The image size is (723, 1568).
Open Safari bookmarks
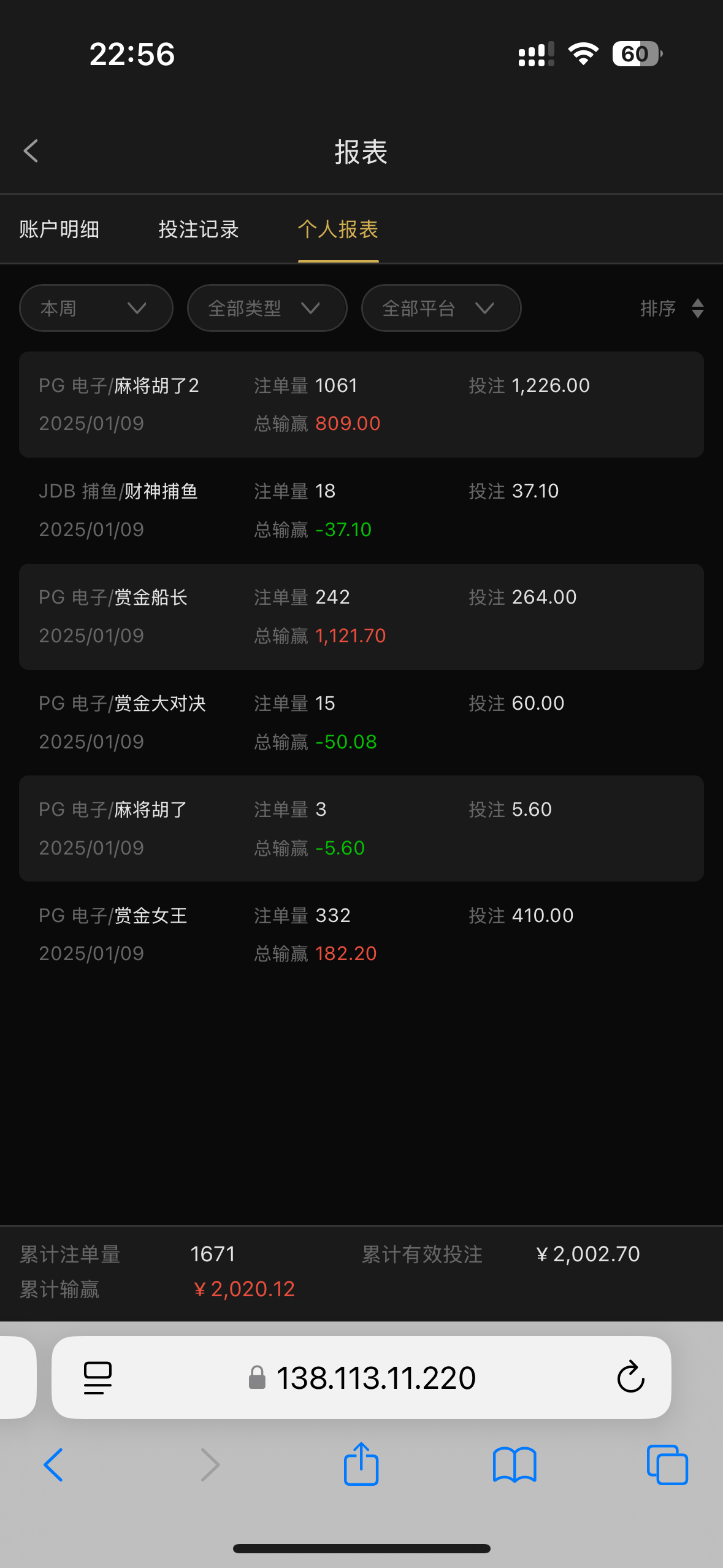pos(515,1464)
